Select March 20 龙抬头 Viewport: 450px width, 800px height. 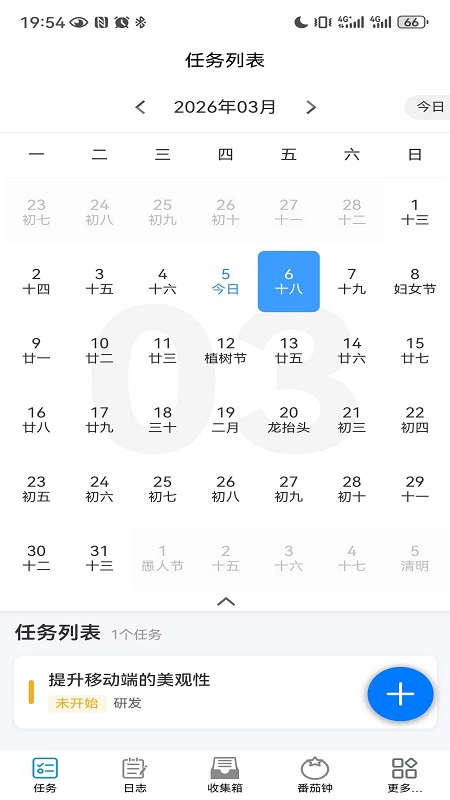pyautogui.click(x=289, y=419)
